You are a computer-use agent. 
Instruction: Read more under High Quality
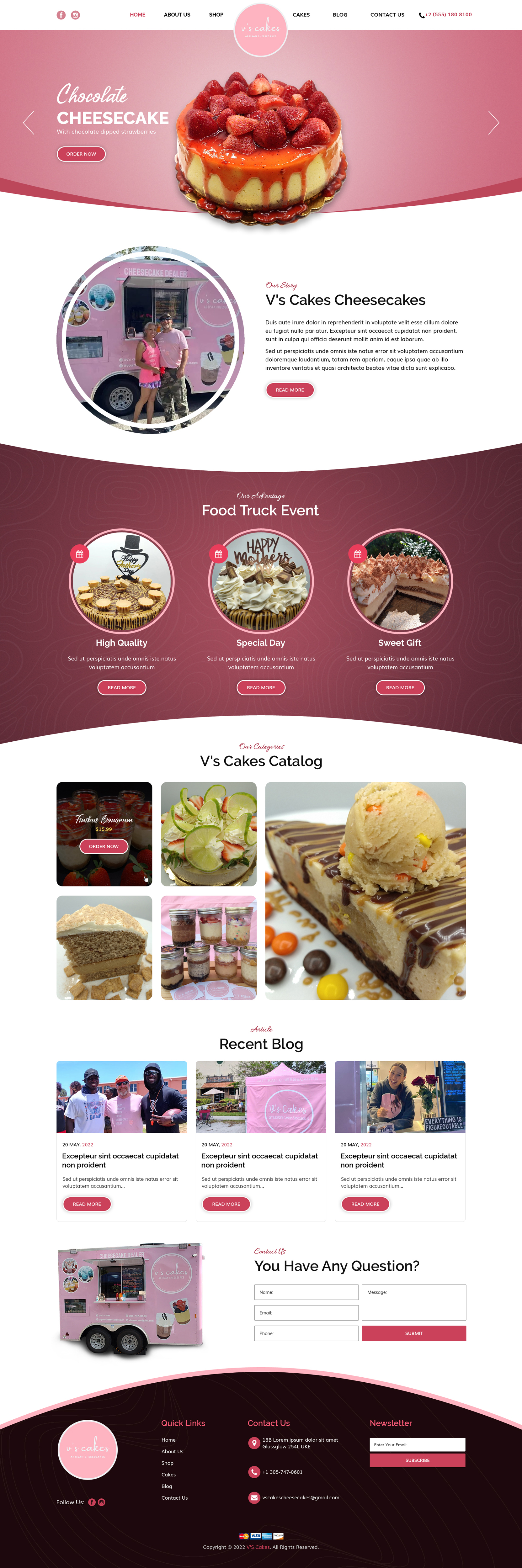(x=122, y=688)
